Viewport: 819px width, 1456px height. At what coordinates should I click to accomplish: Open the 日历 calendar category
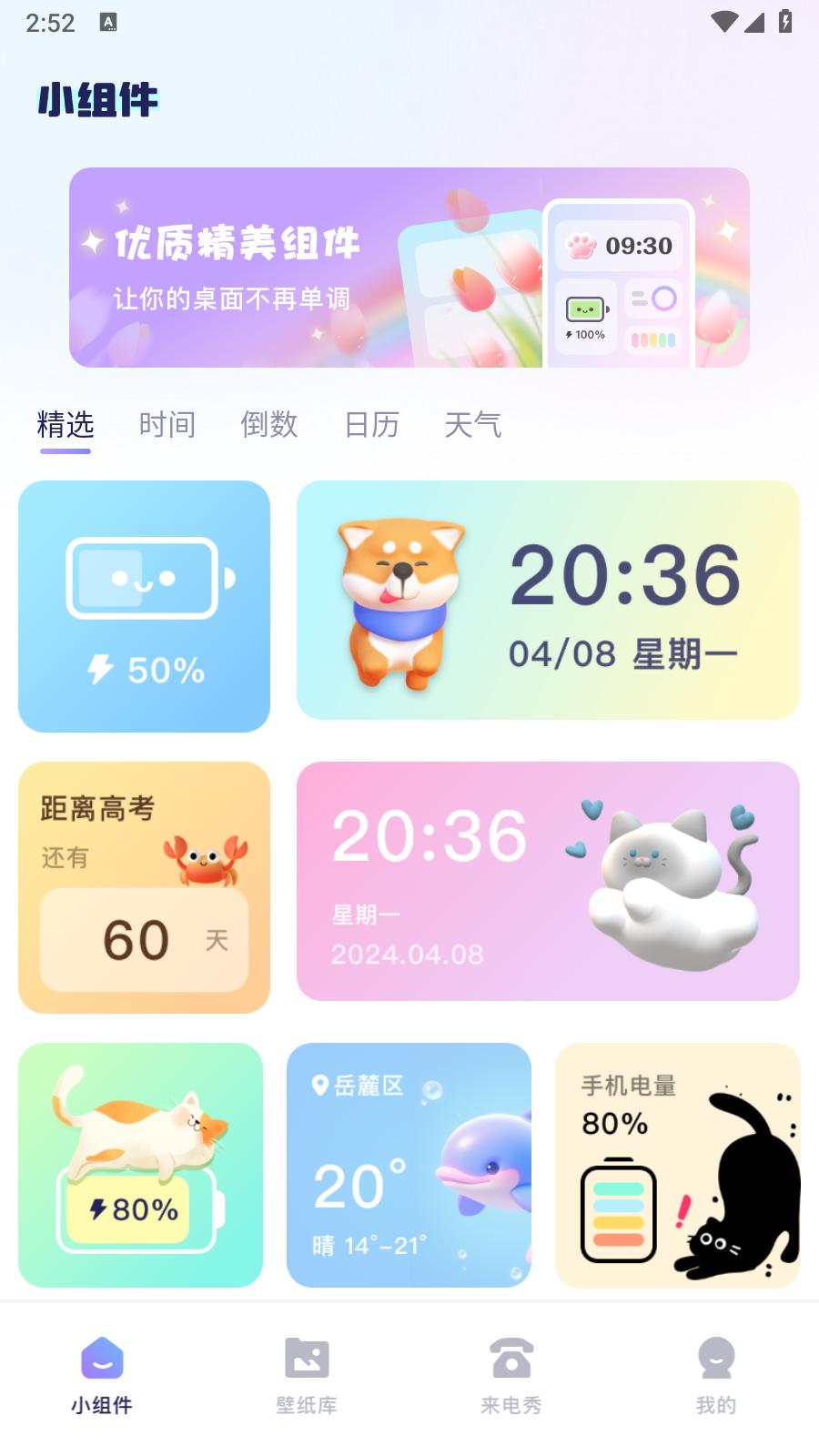(372, 424)
